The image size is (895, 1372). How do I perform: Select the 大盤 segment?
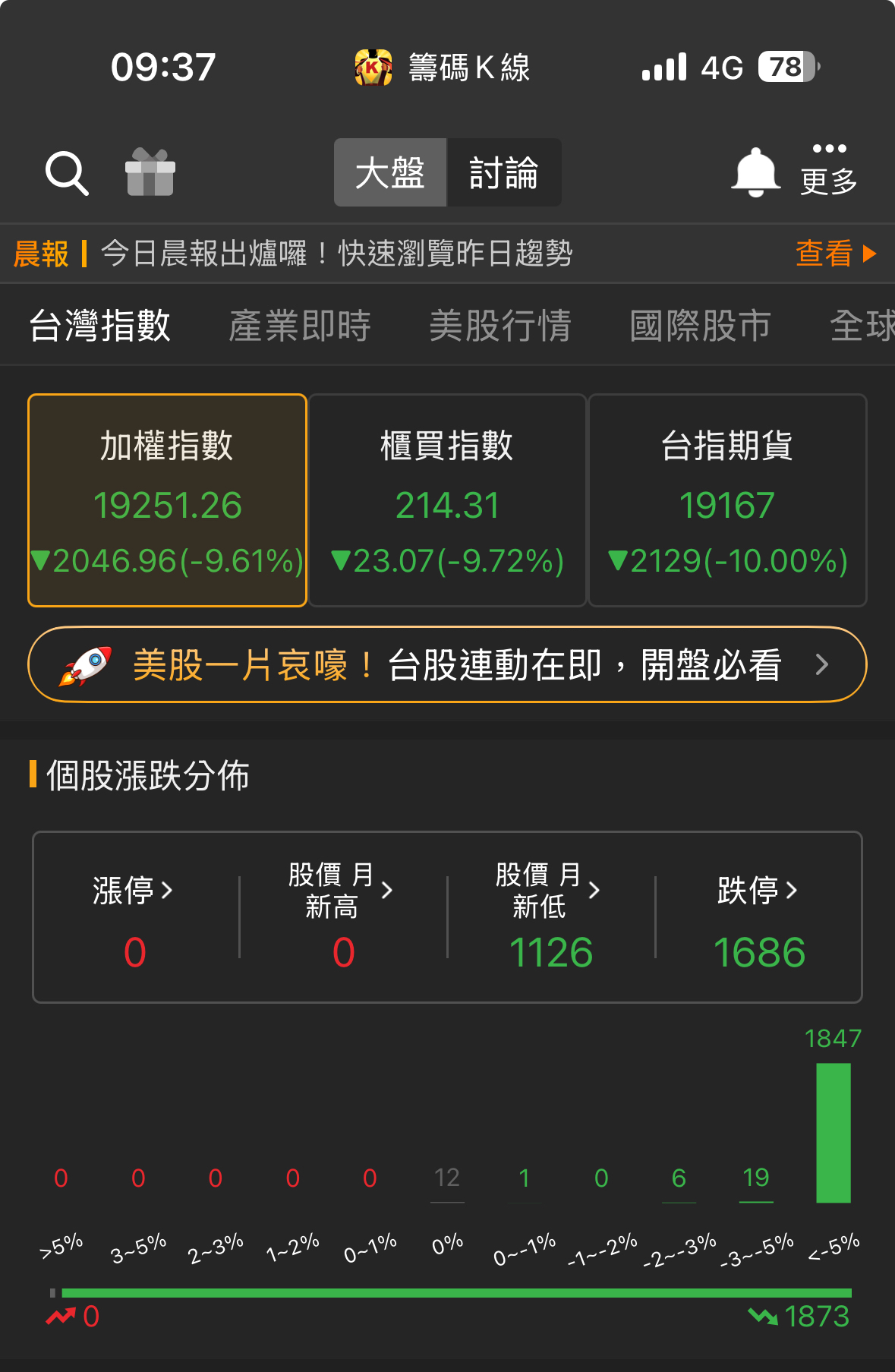(390, 172)
